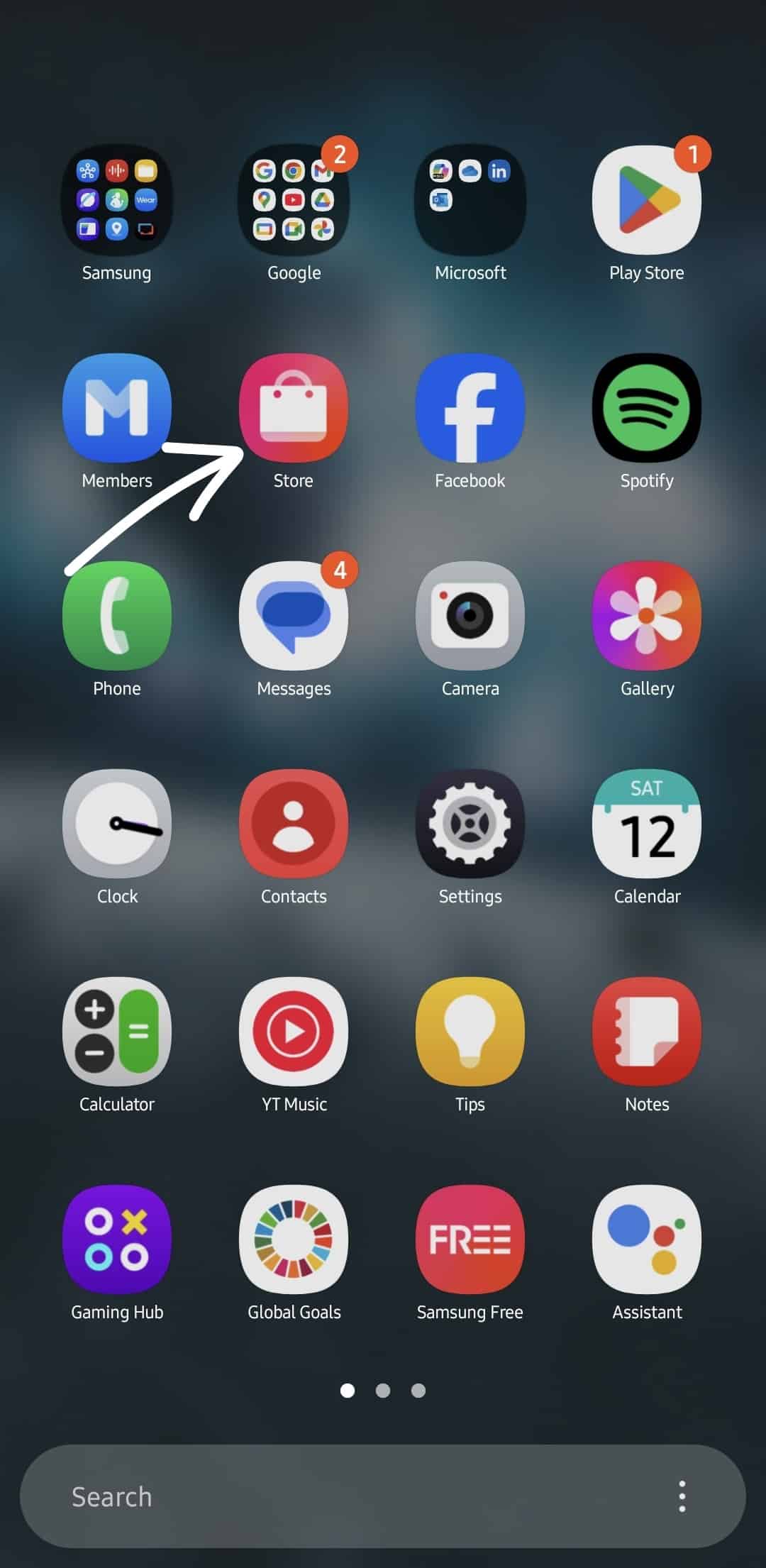Open the Clock app
Viewport: 766px width, 1568px height.
point(117,824)
